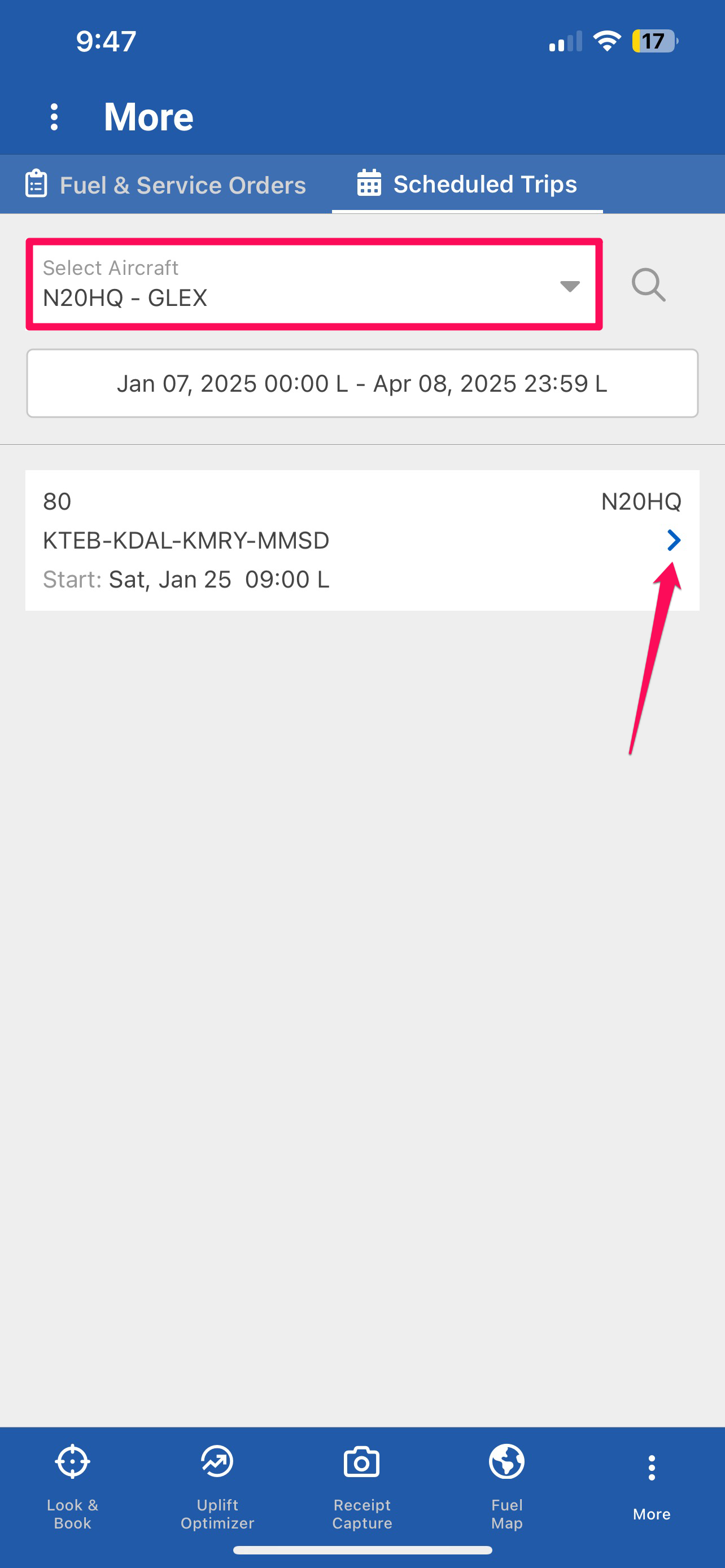725x1568 pixels.
Task: Change the Jan 07 – Apr 08 date range
Action: pos(362,383)
